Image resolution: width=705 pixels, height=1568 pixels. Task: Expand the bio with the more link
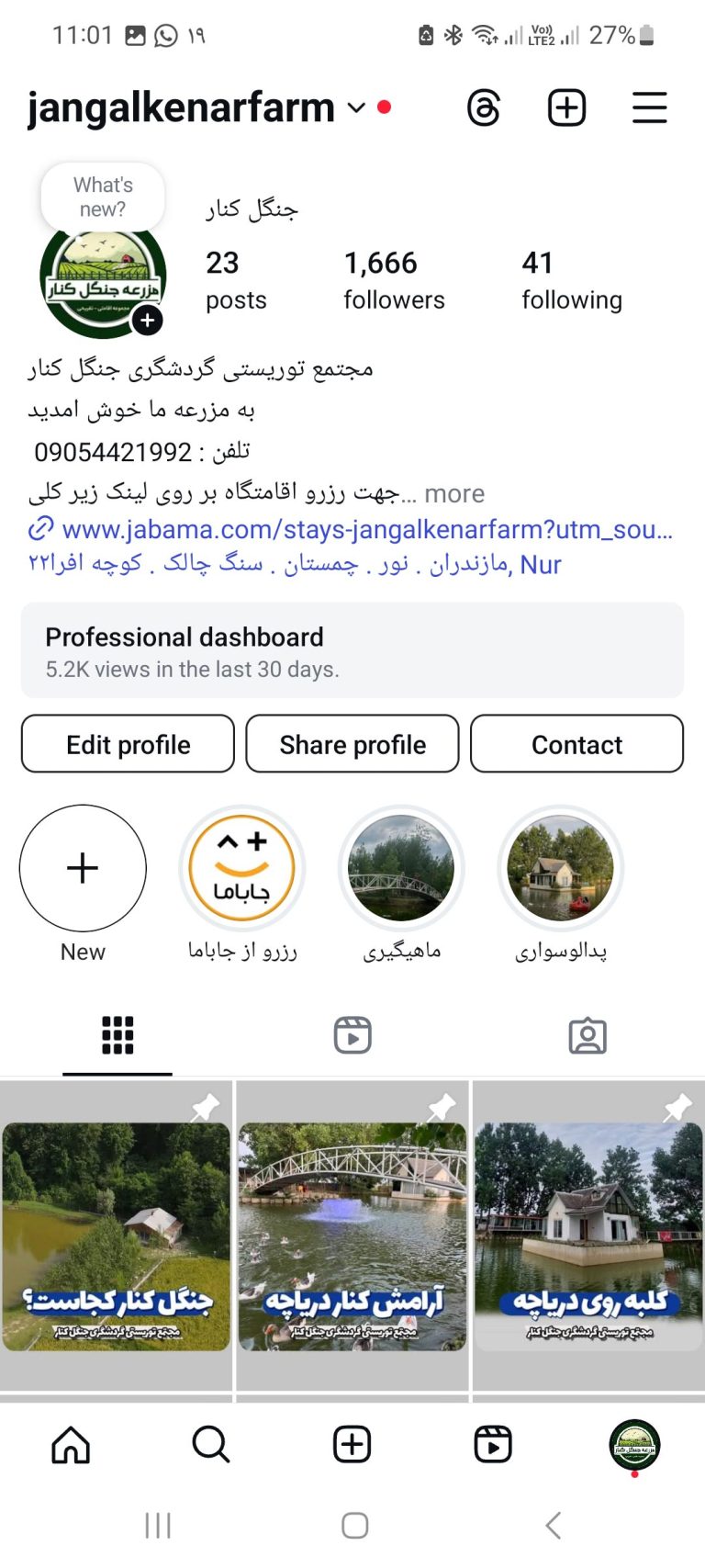454,494
